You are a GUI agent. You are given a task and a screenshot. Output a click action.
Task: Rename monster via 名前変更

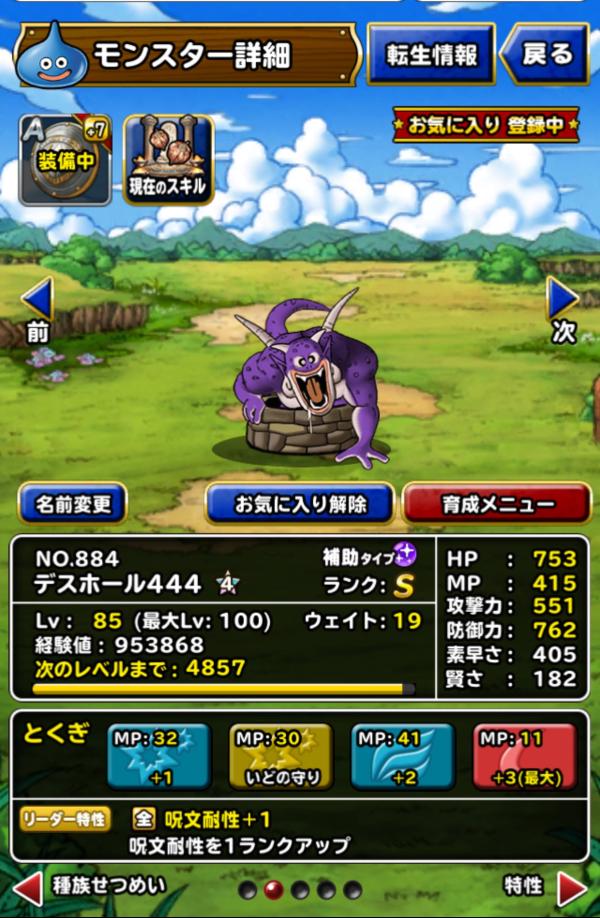(72, 504)
